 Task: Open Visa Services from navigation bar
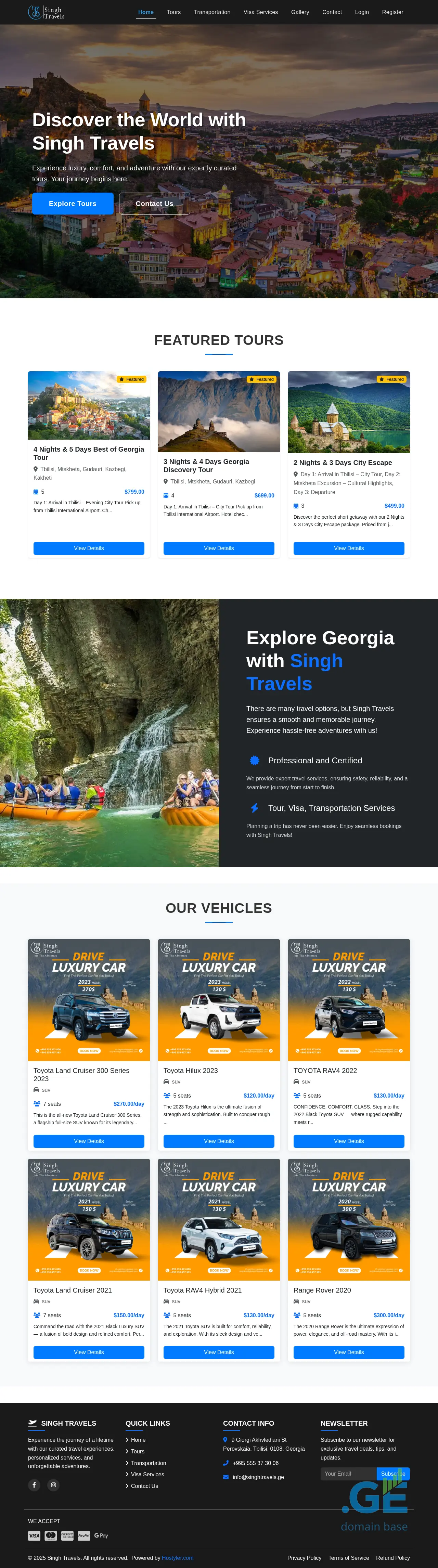coord(260,12)
